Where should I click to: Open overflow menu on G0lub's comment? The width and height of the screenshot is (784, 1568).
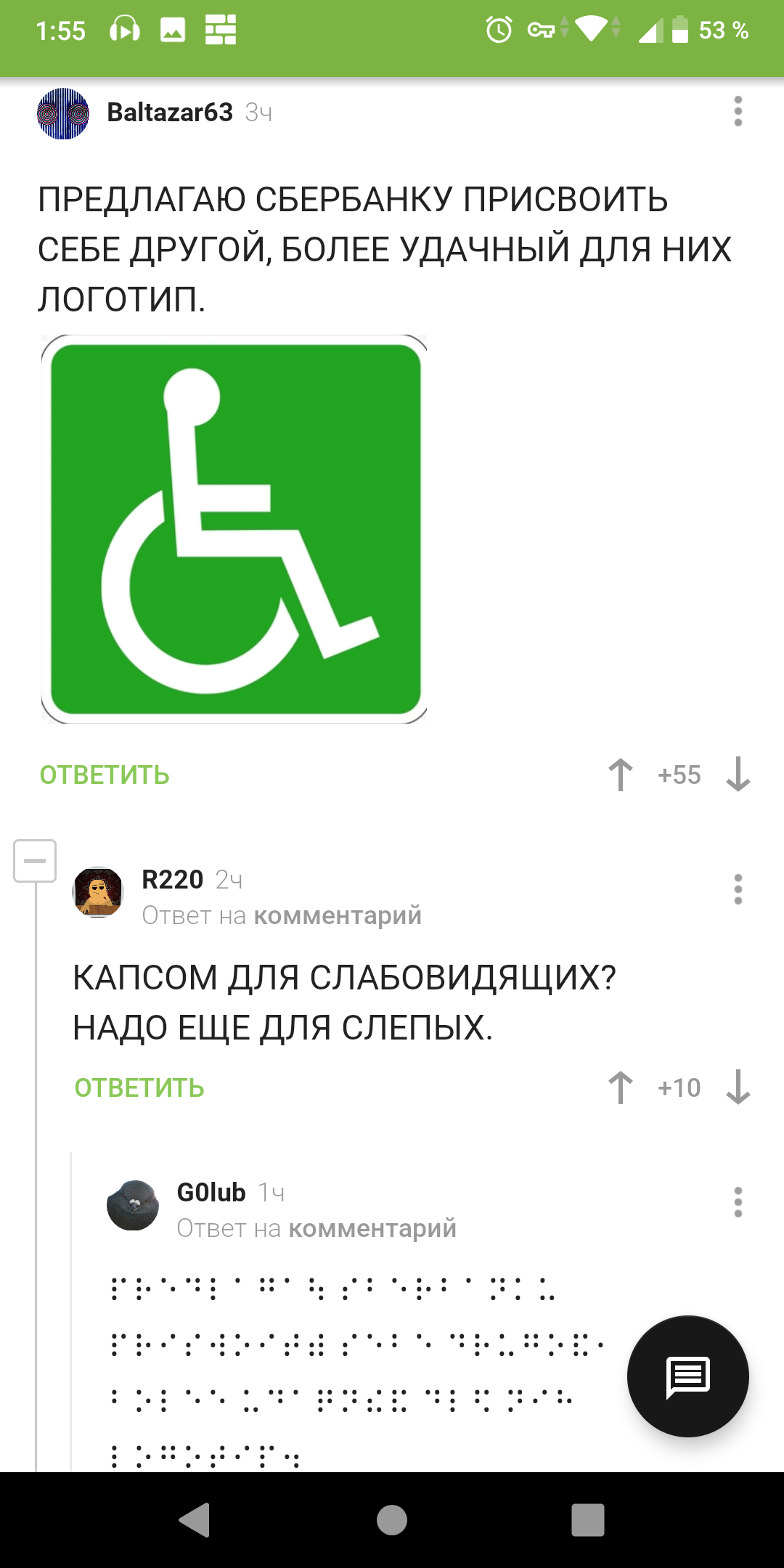pyautogui.click(x=738, y=1202)
